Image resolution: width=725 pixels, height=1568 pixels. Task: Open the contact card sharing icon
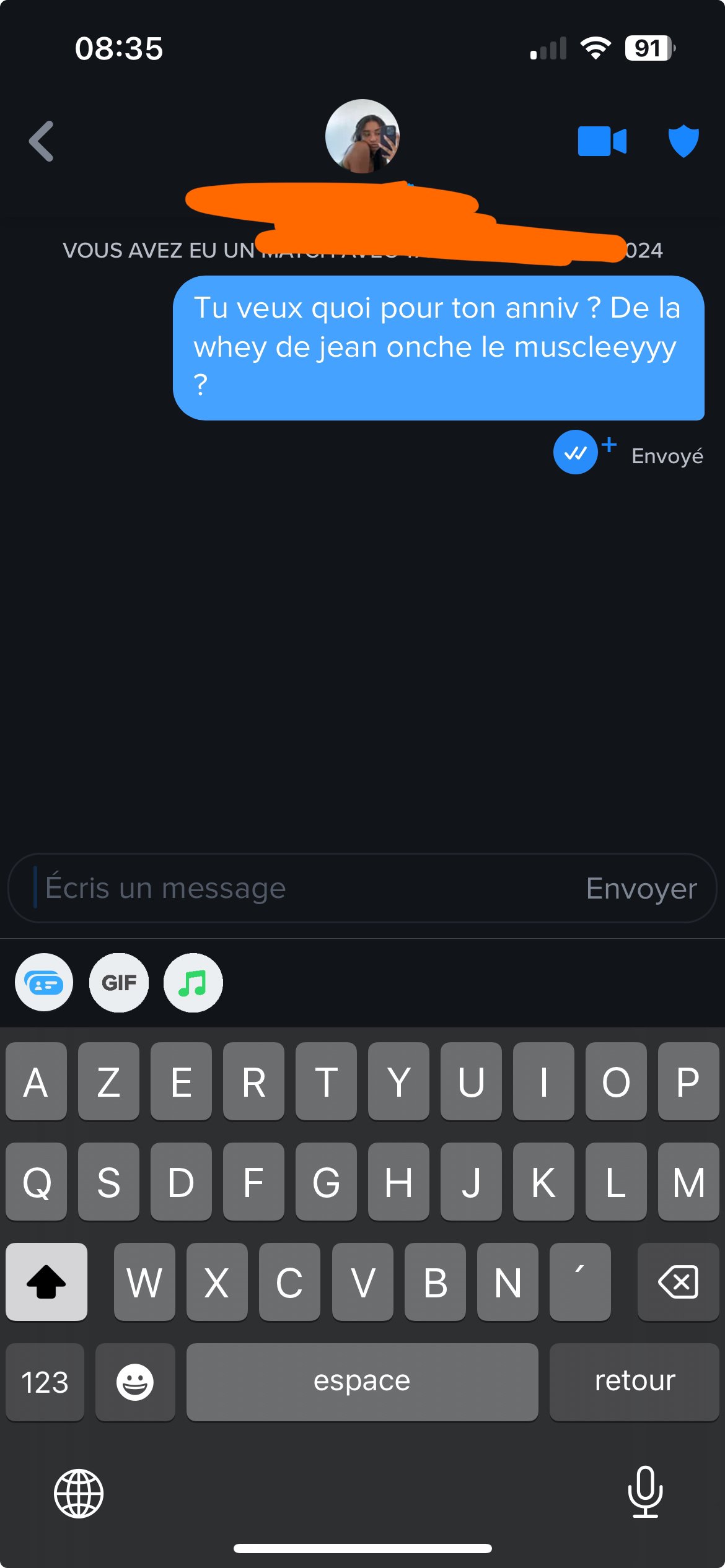pos(44,983)
